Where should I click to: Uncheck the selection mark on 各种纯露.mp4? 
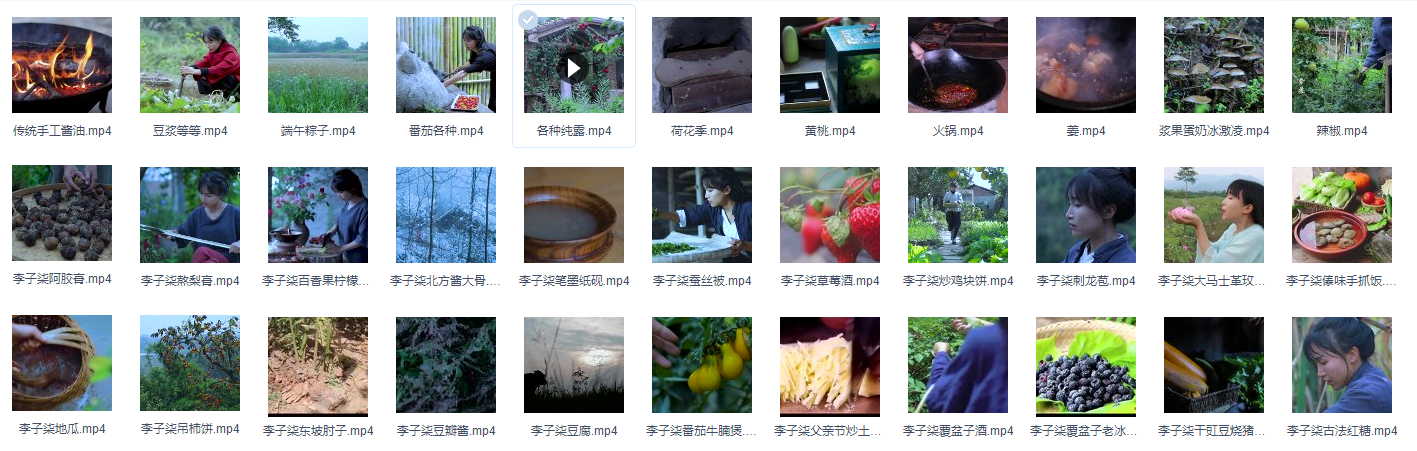coord(528,19)
